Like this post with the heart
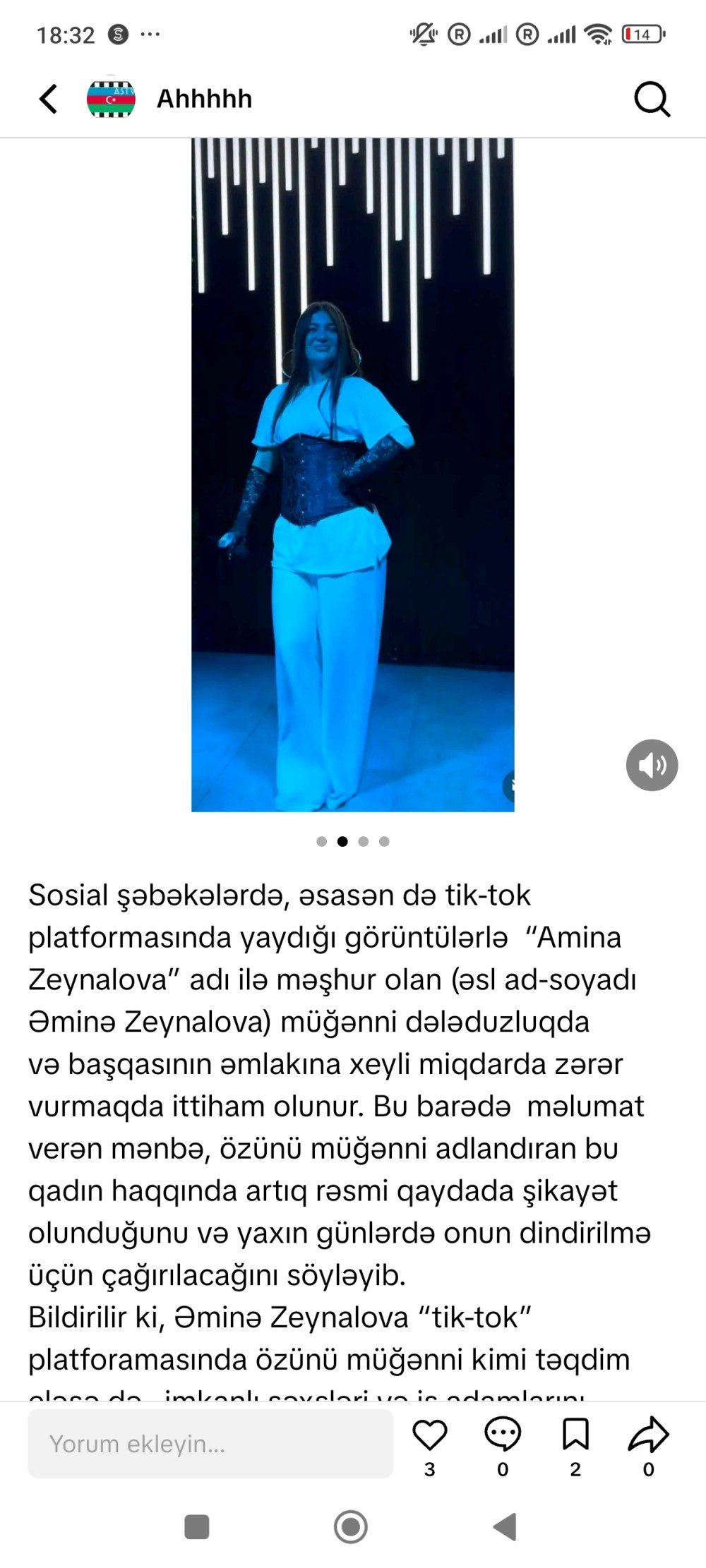 (429, 1435)
